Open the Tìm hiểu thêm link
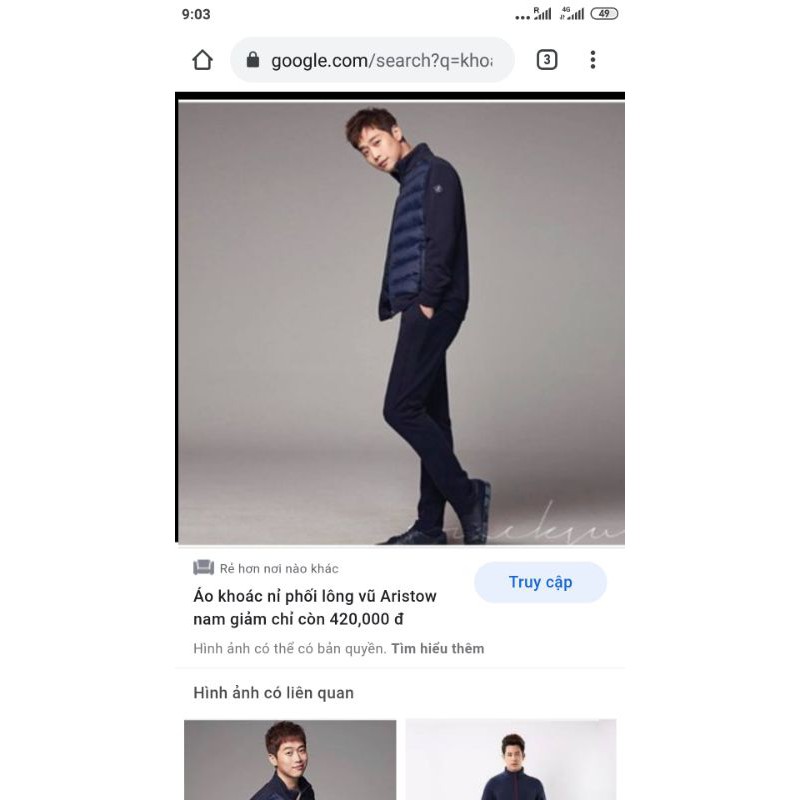 (437, 648)
